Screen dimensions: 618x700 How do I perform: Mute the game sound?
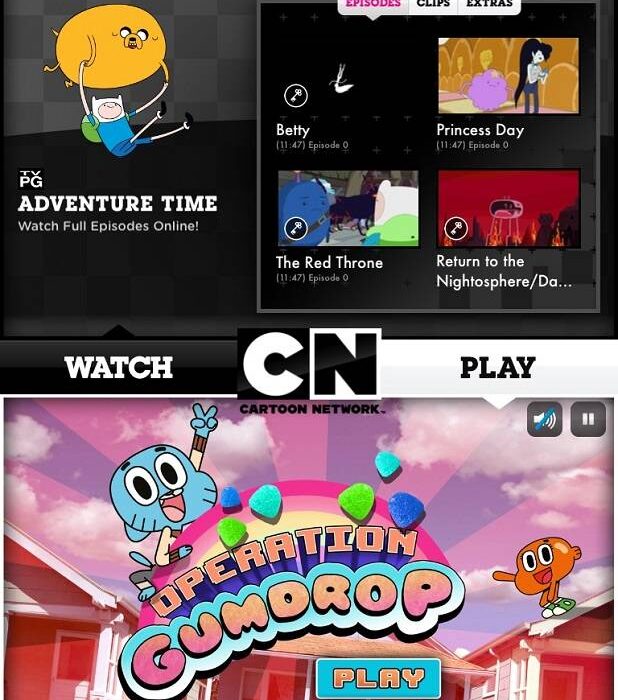(x=544, y=420)
